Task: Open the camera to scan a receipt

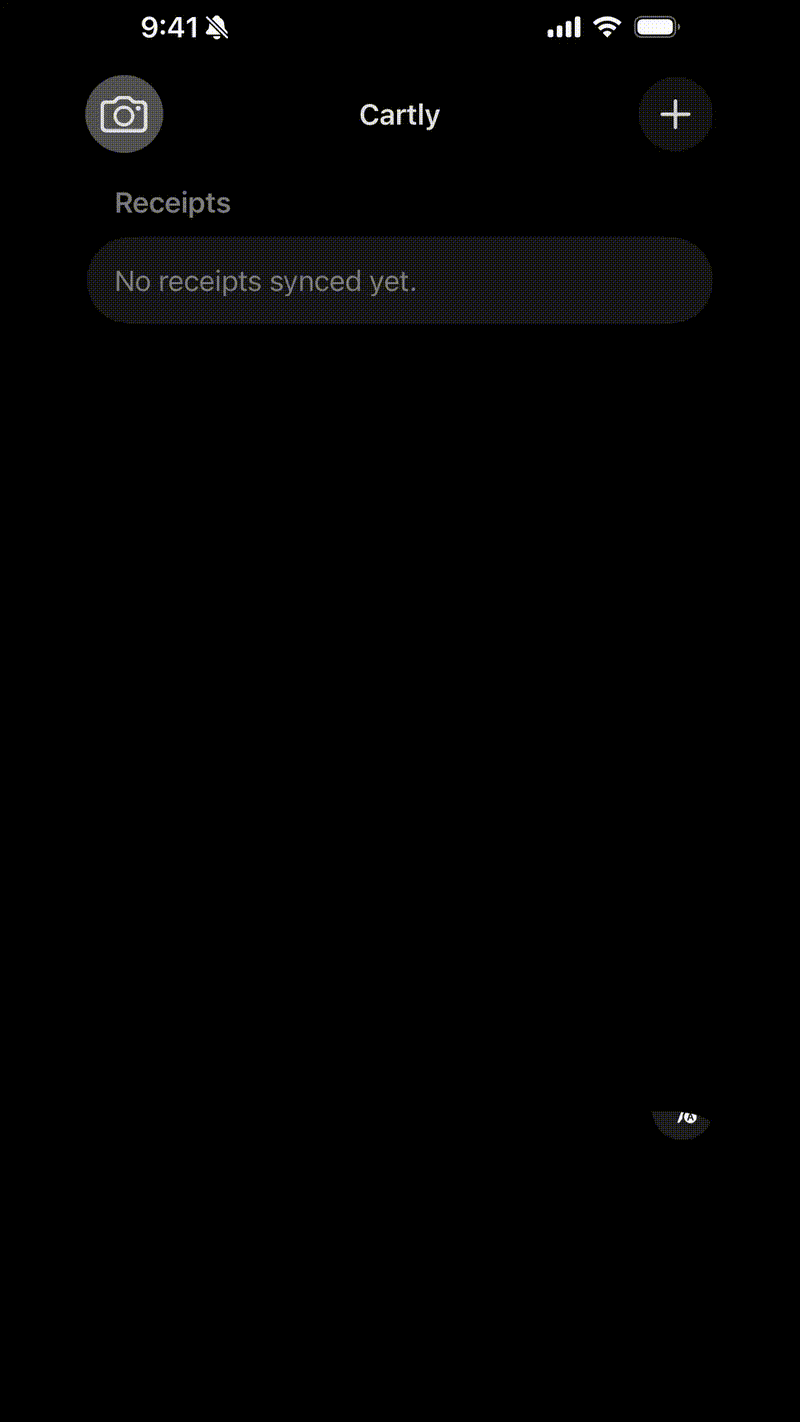Action: point(124,115)
